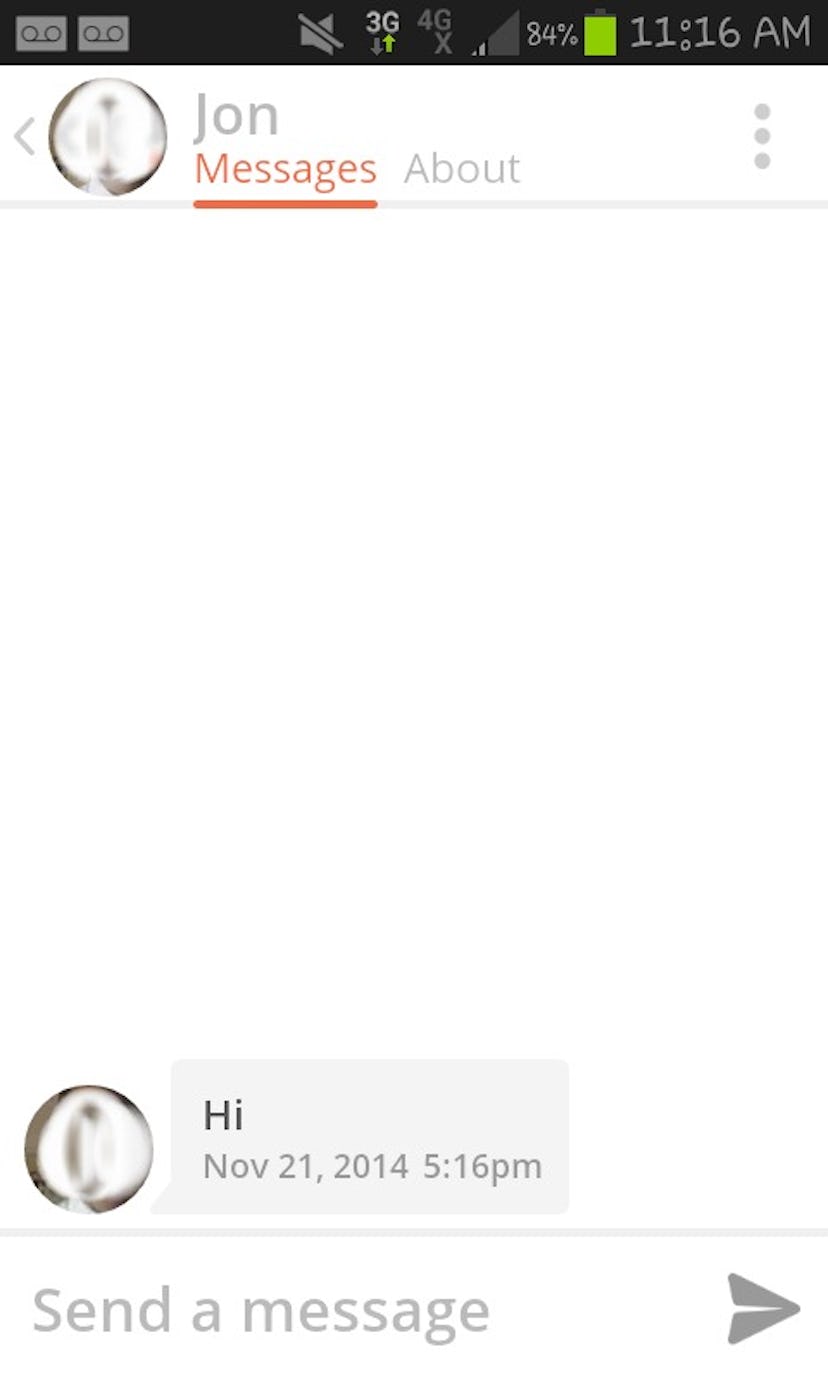Open avatar beside the Hi message
828x1380 pixels.
(89, 1149)
